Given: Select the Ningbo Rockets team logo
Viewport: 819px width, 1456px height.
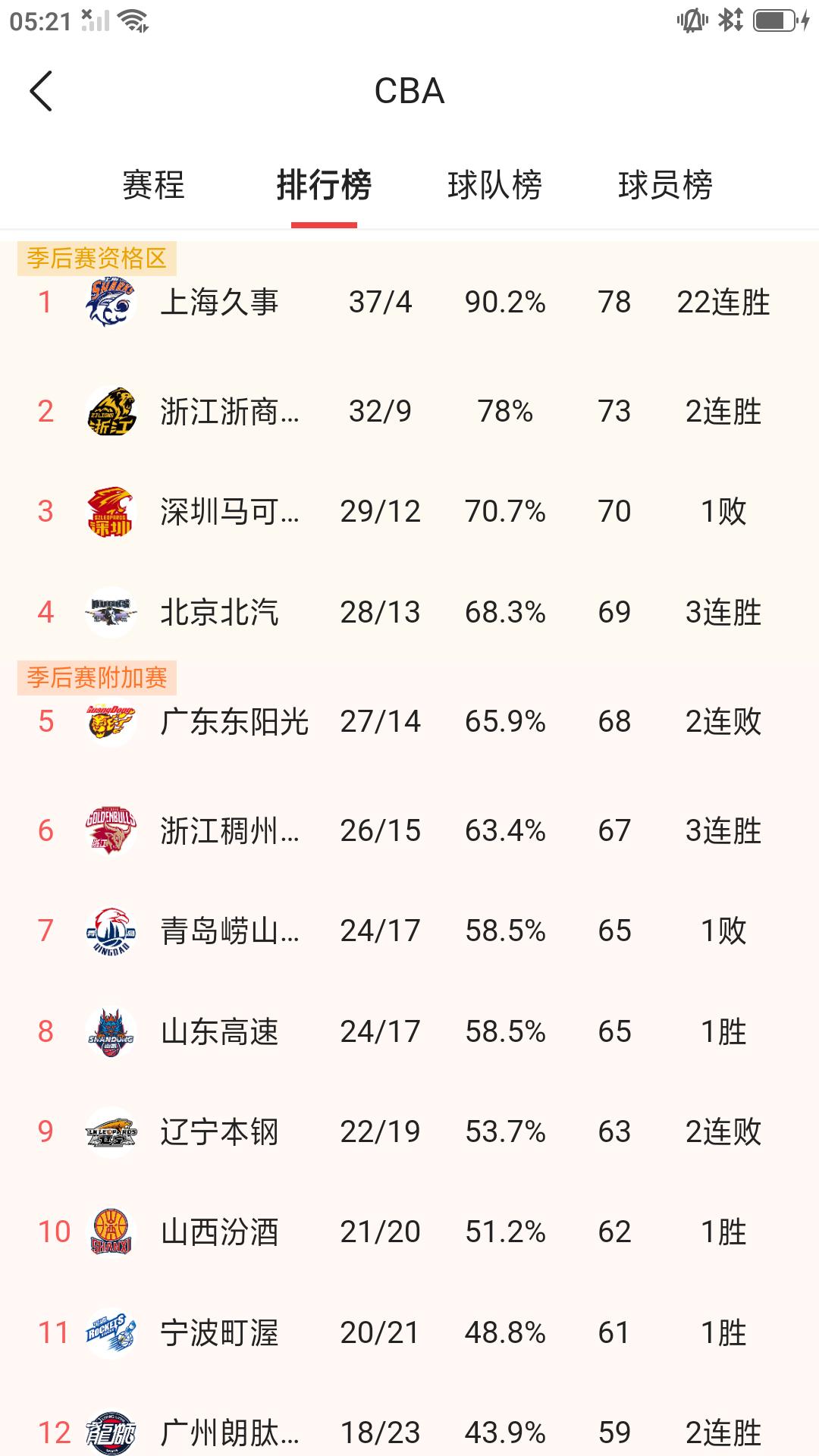Looking at the screenshot, I should point(111,1332).
